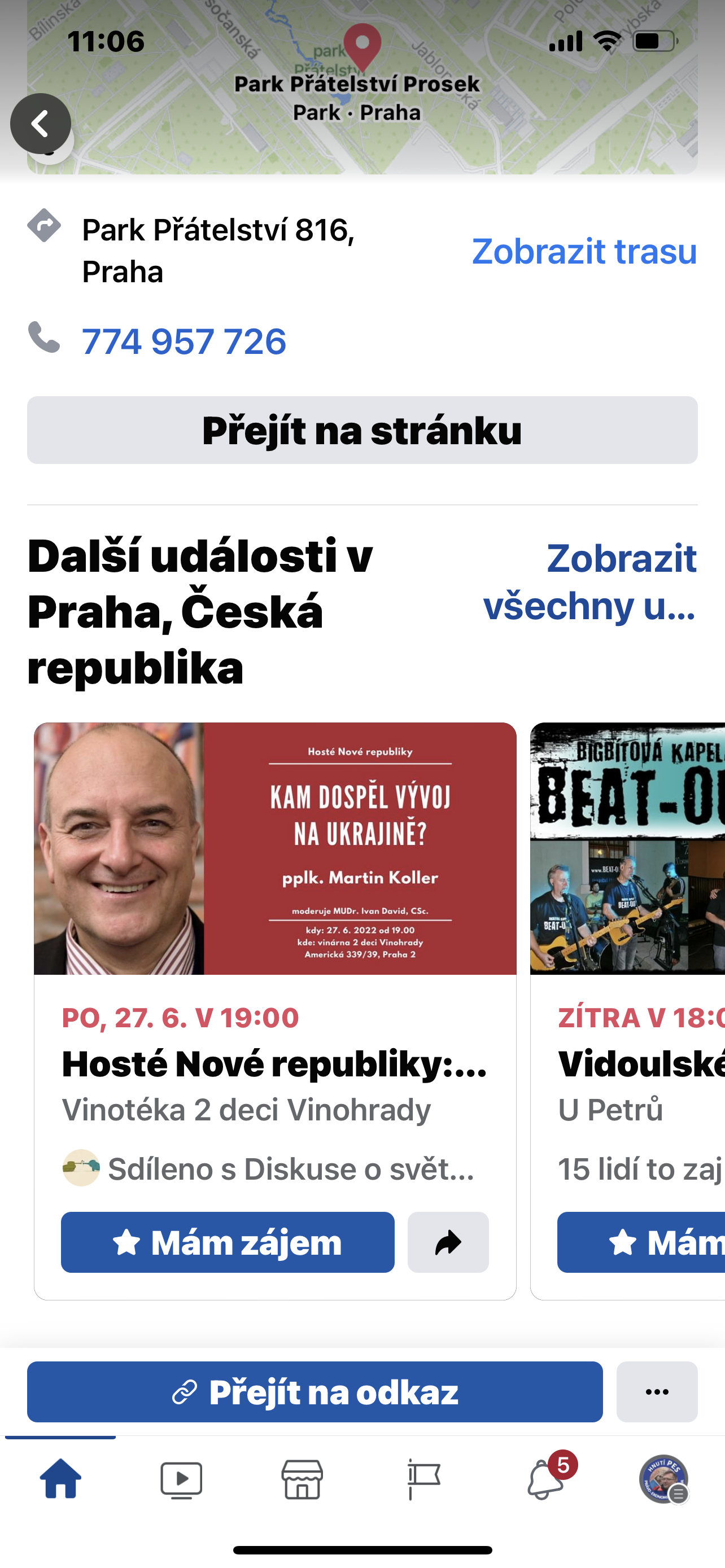Viewport: 725px width, 1568px height.
Task: Open the profile menu tab
Action: (663, 1480)
